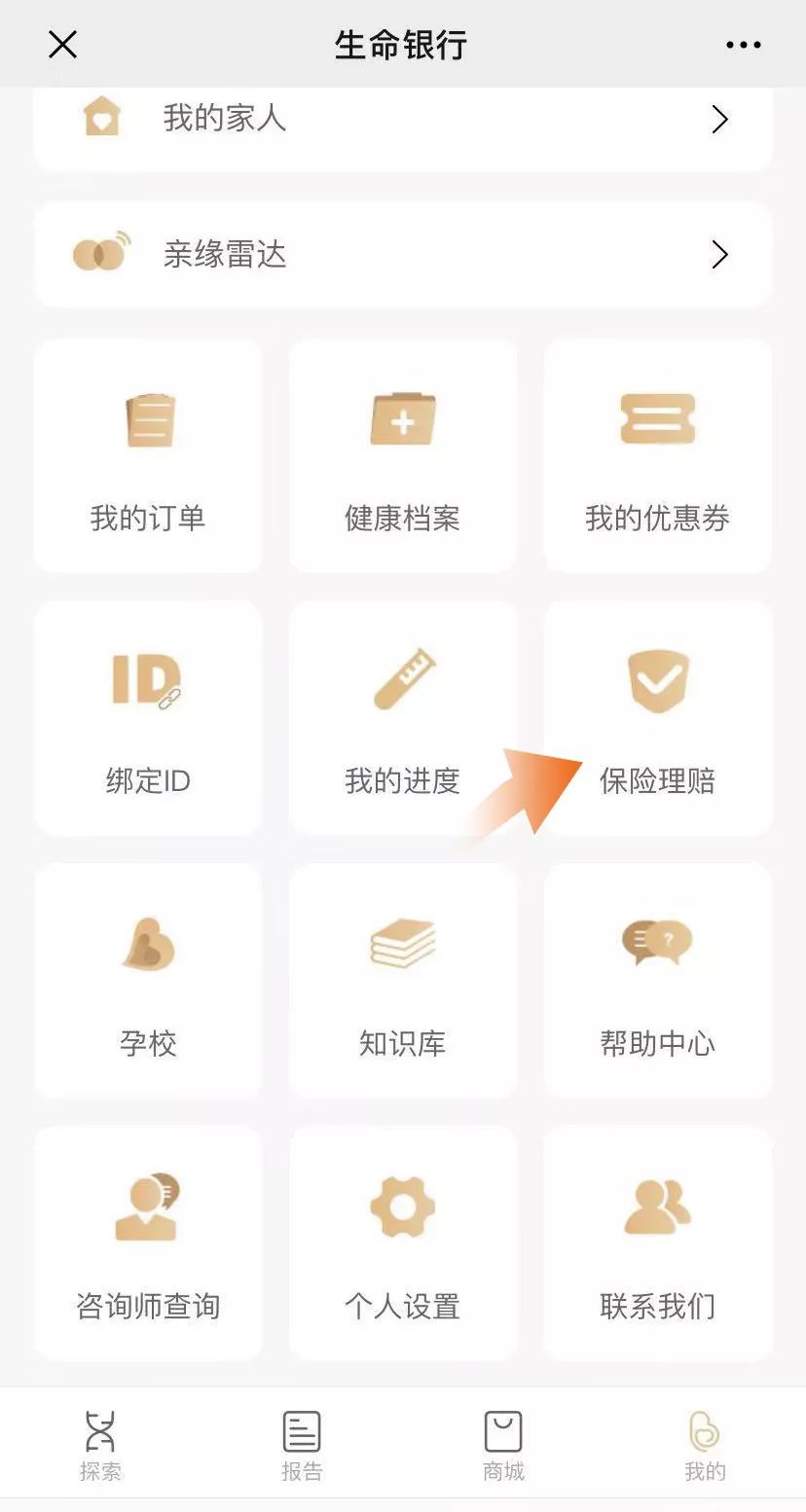
Task: Switch to the 报告 tab
Action: [302, 1445]
